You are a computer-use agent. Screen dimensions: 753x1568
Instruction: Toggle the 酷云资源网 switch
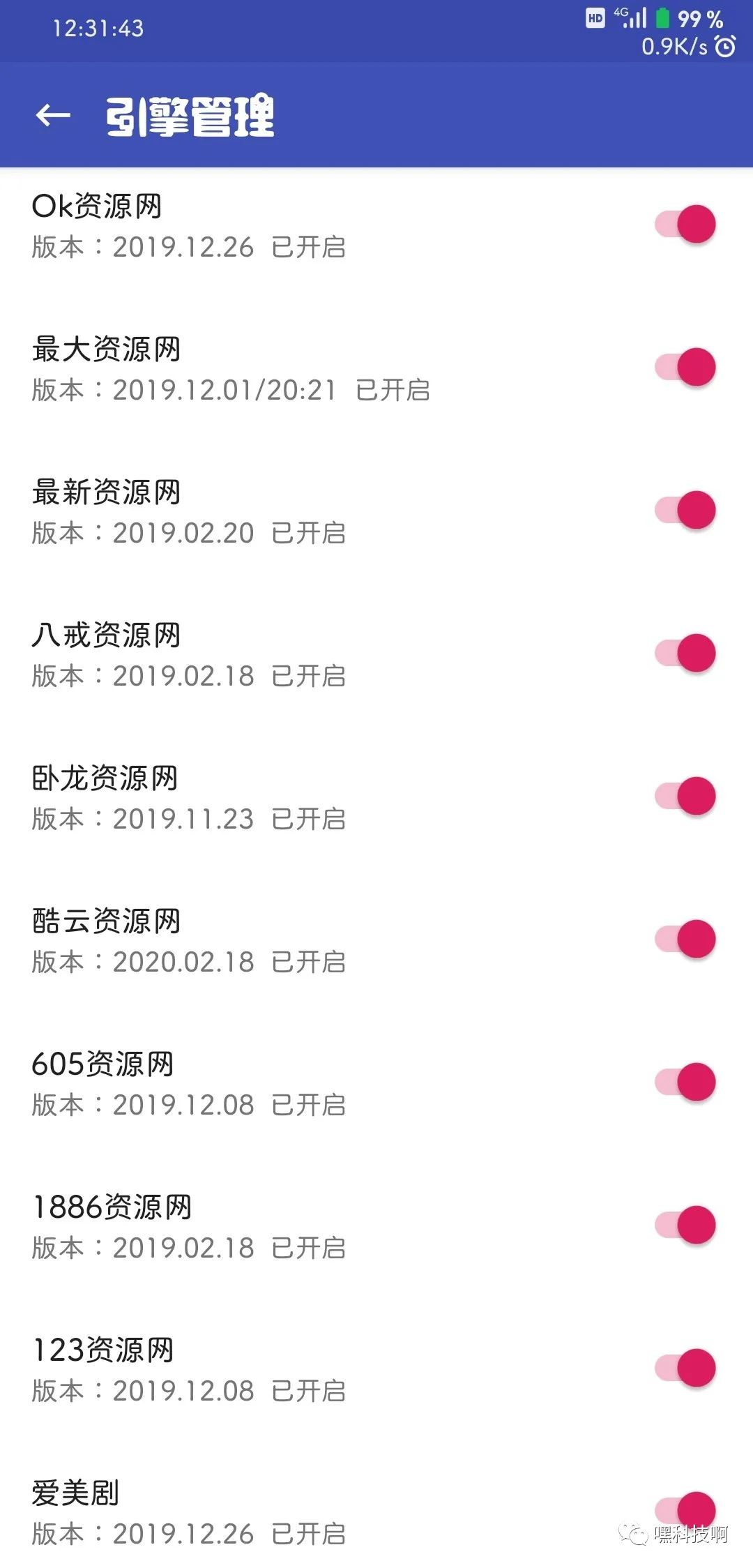pos(685,938)
